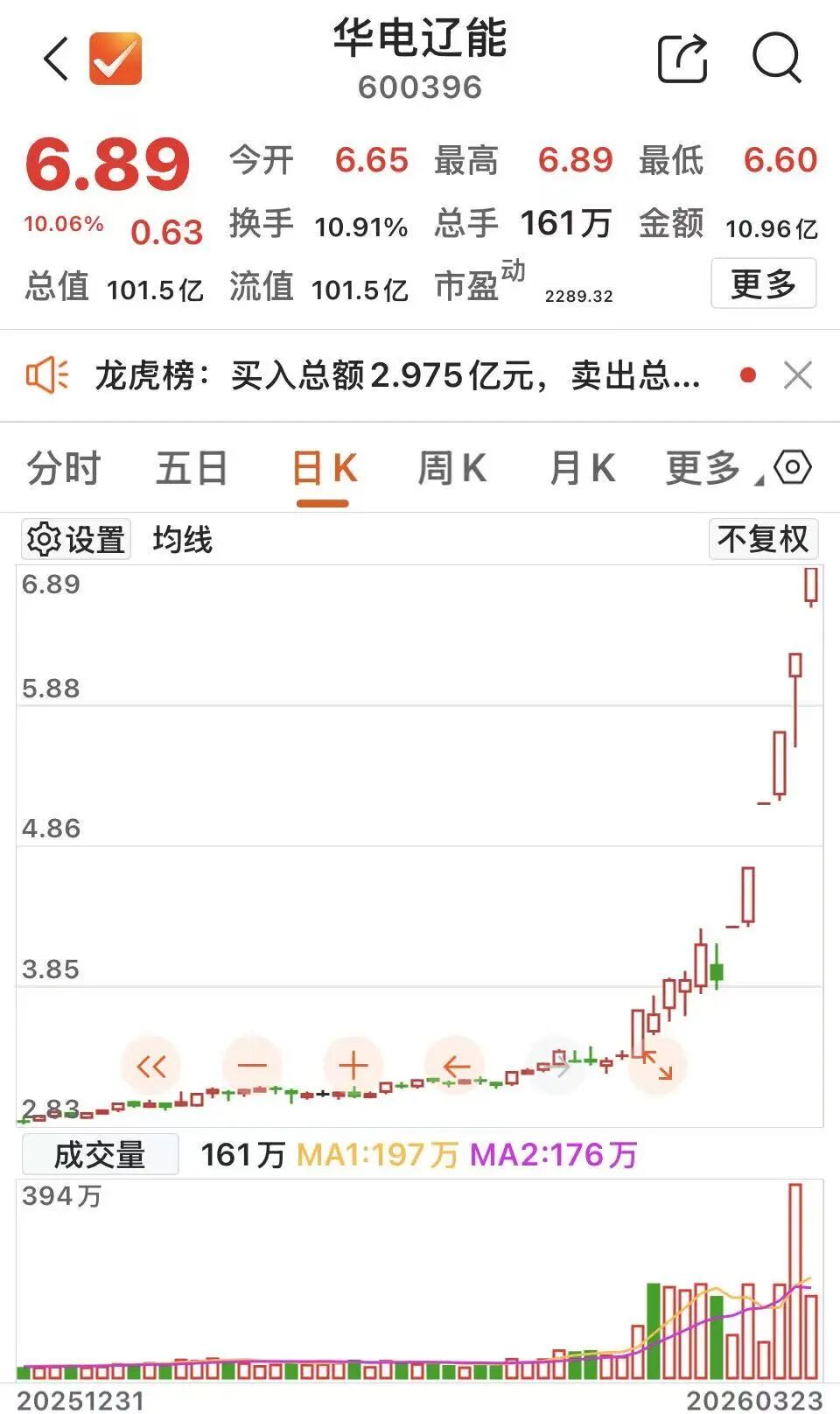
Task: Tap 更多 to show more quote details
Action: (763, 283)
